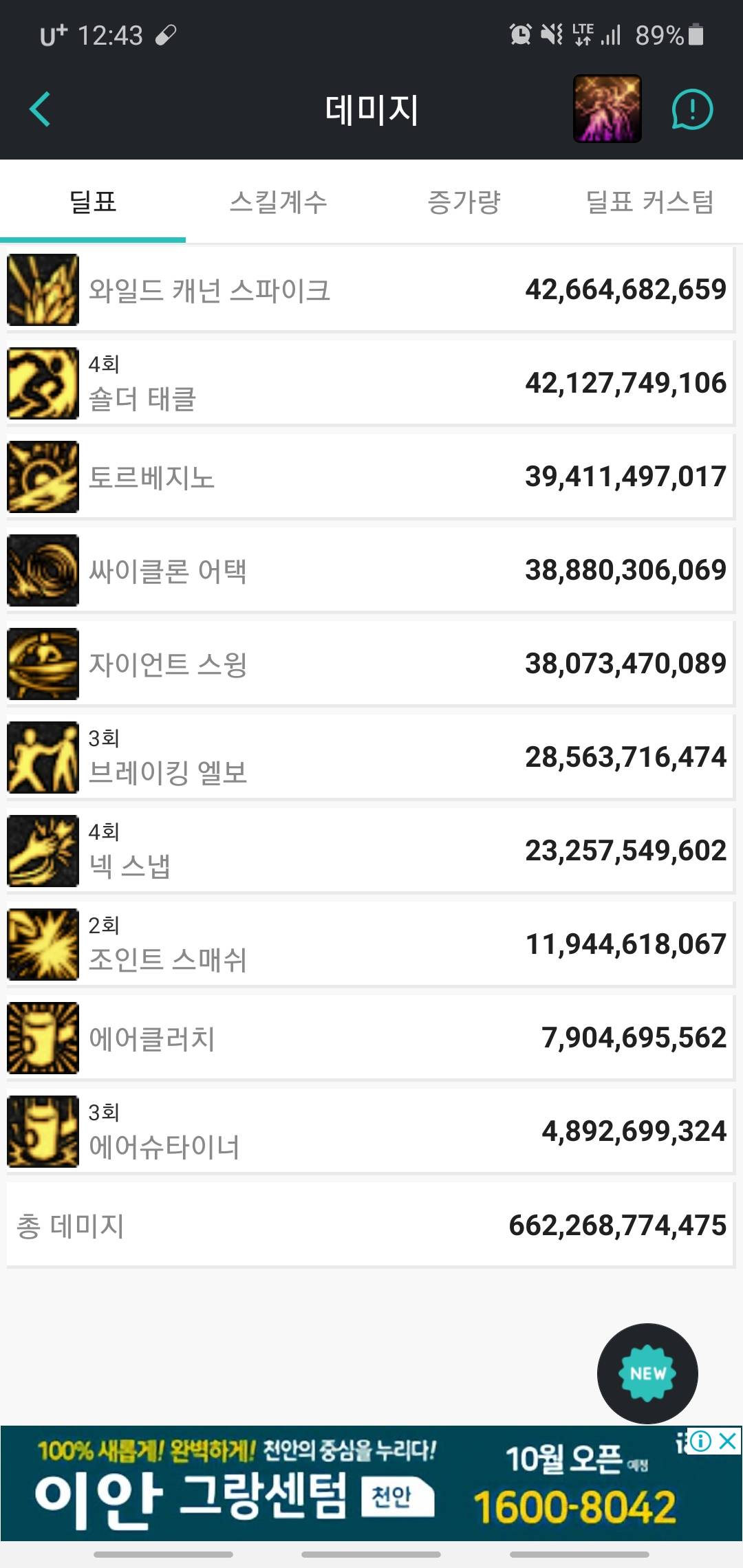743x1568 pixels.
Task: Open the 에어슈타이너 row
Action: (370, 1131)
